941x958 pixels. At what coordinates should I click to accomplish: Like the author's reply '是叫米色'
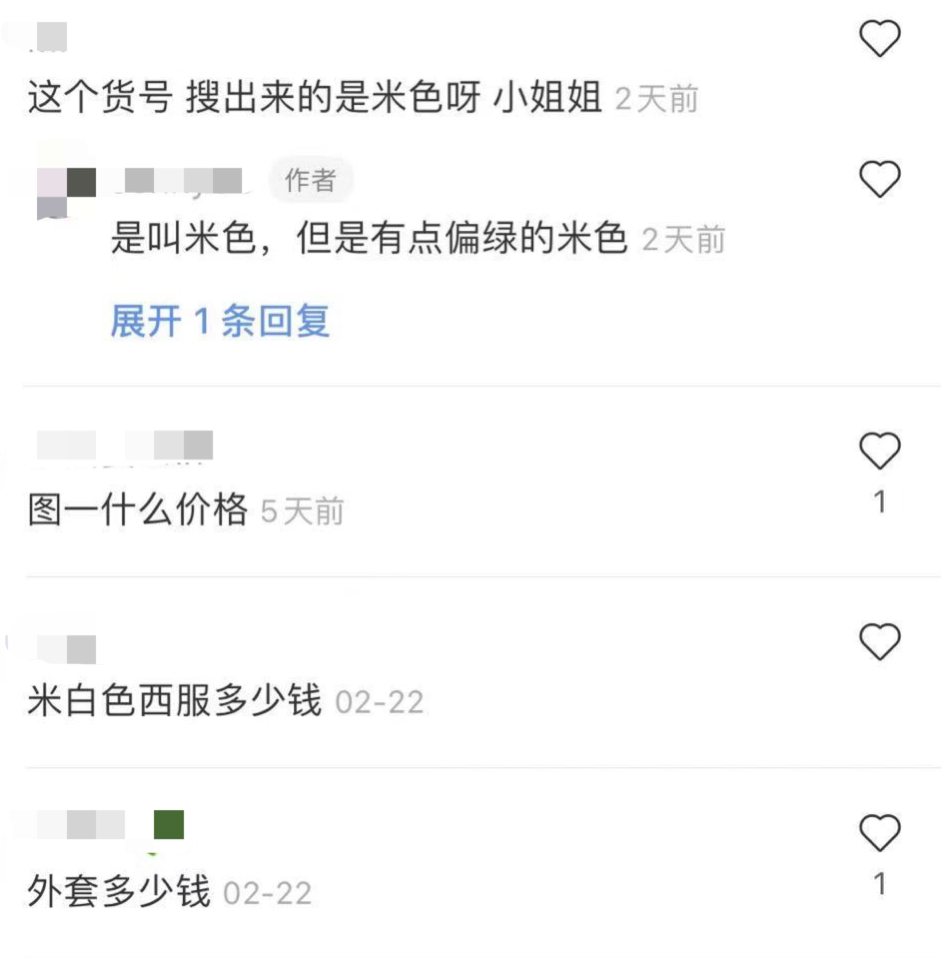pyautogui.click(x=880, y=179)
